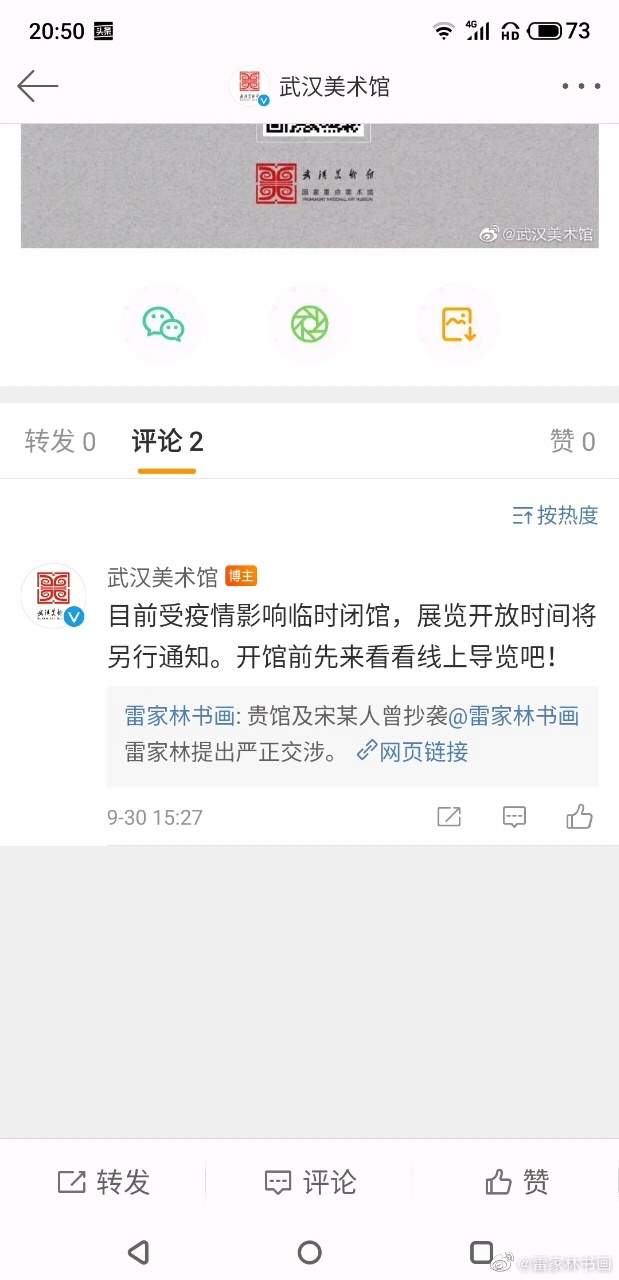
Task: Open the 雷家林书画 username link in the quoted comment
Action: point(178,715)
